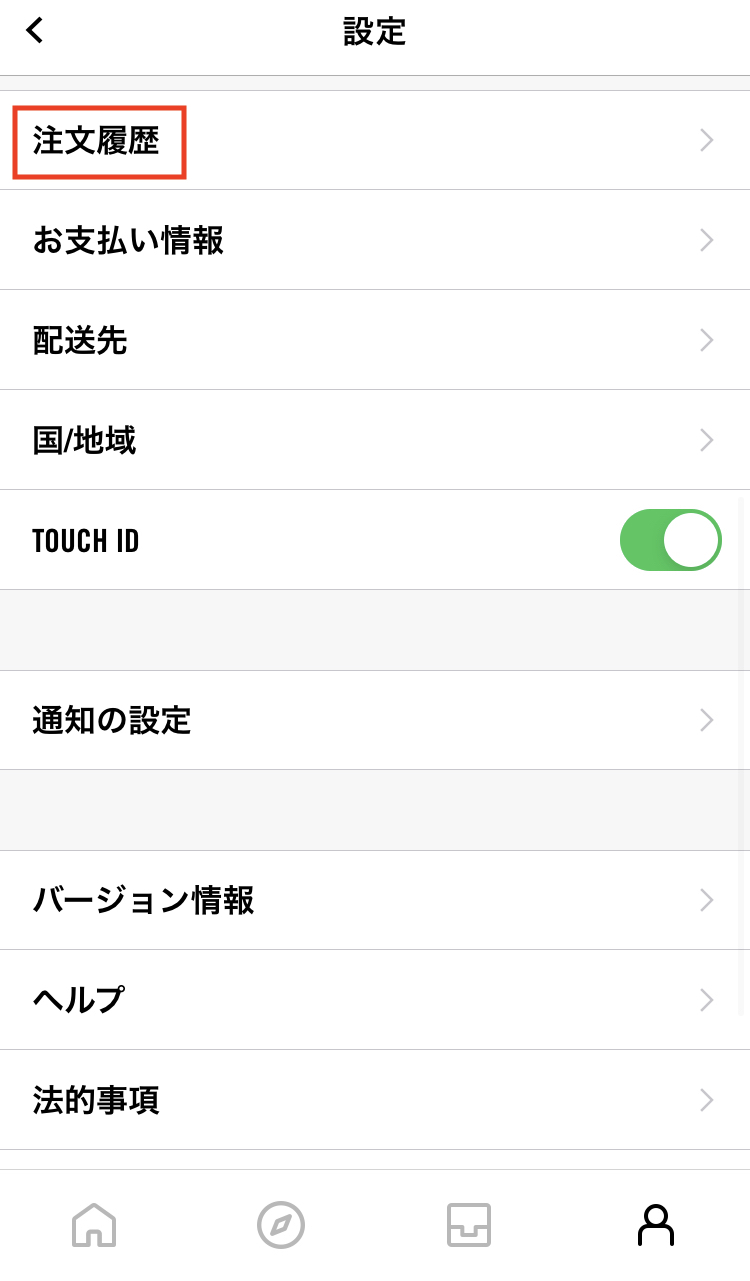Switch to the home tab
The image size is (750, 1281).
click(94, 1225)
